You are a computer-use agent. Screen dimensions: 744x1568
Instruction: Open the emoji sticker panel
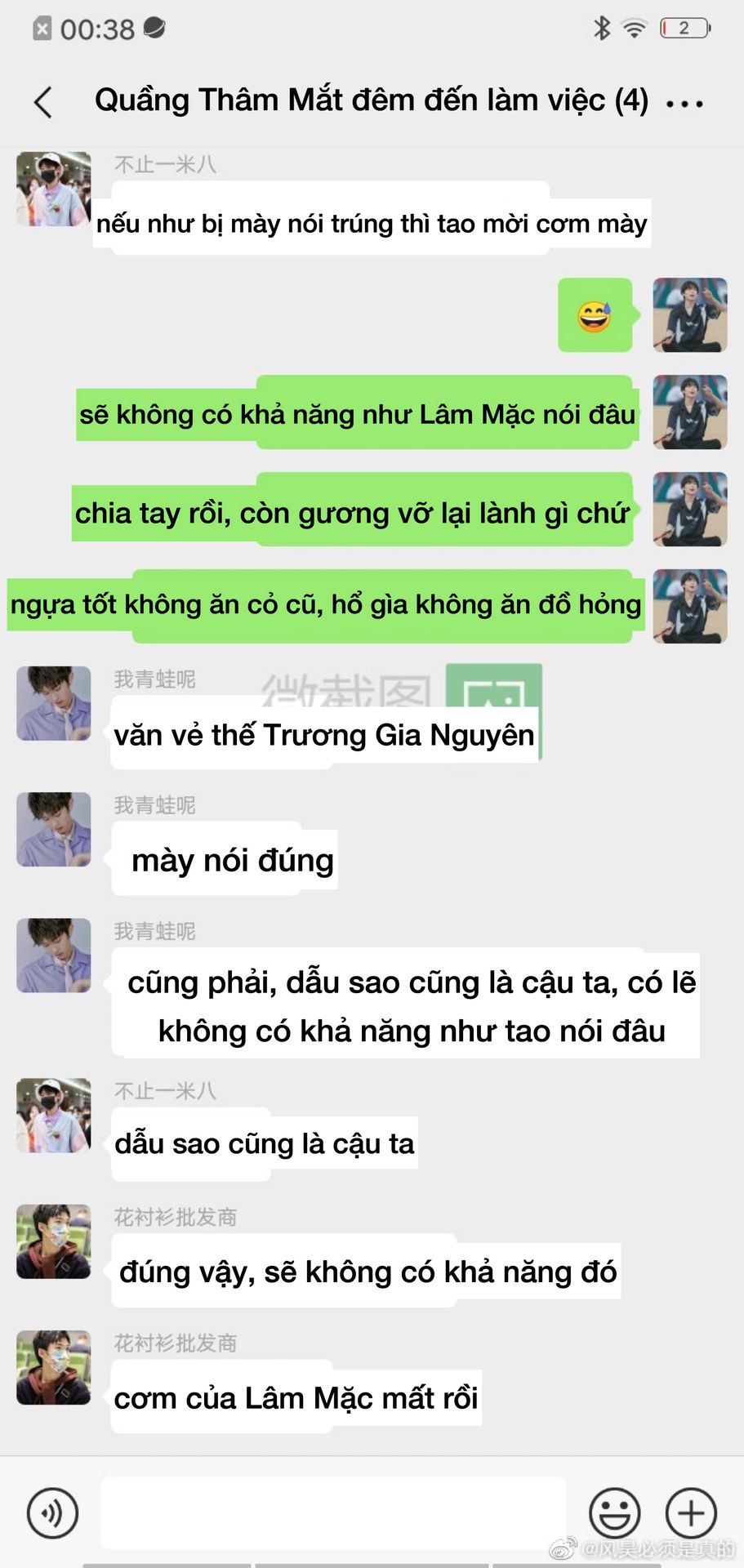(614, 1512)
